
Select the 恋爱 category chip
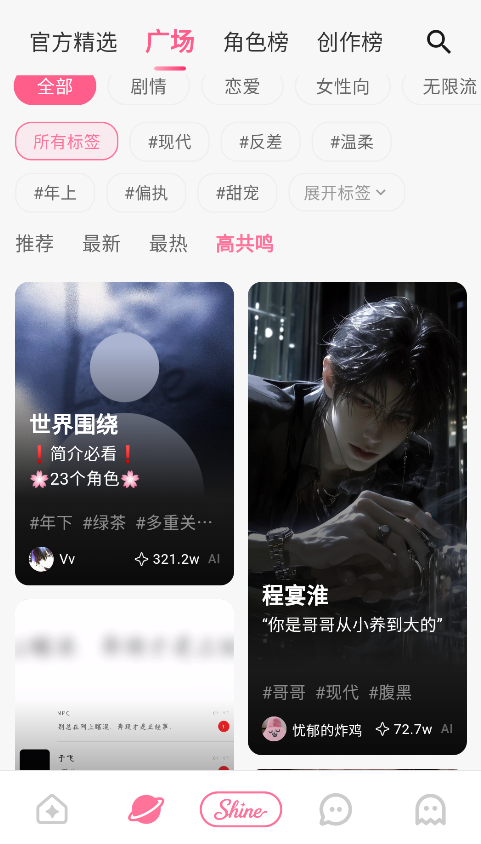point(242,87)
